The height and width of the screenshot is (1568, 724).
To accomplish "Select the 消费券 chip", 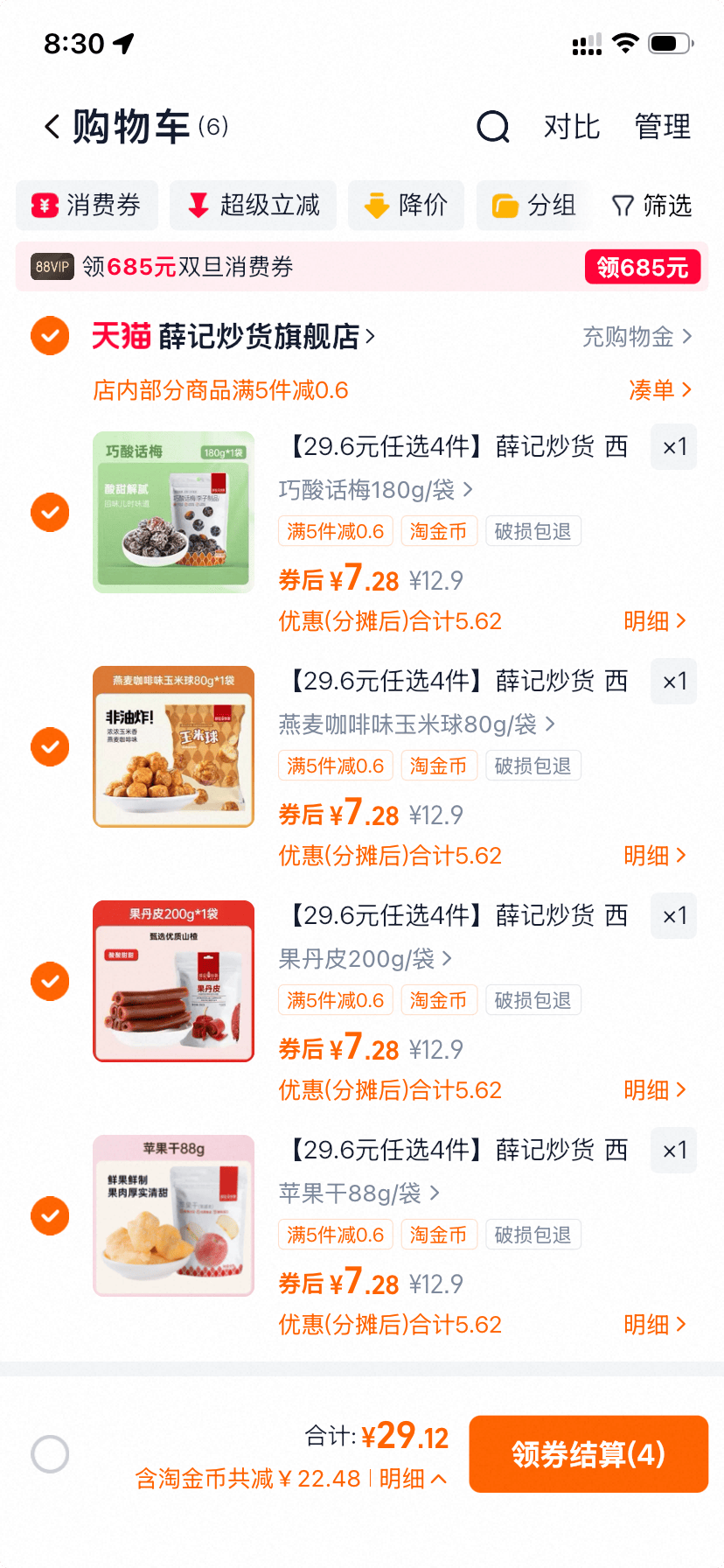I will point(87,206).
